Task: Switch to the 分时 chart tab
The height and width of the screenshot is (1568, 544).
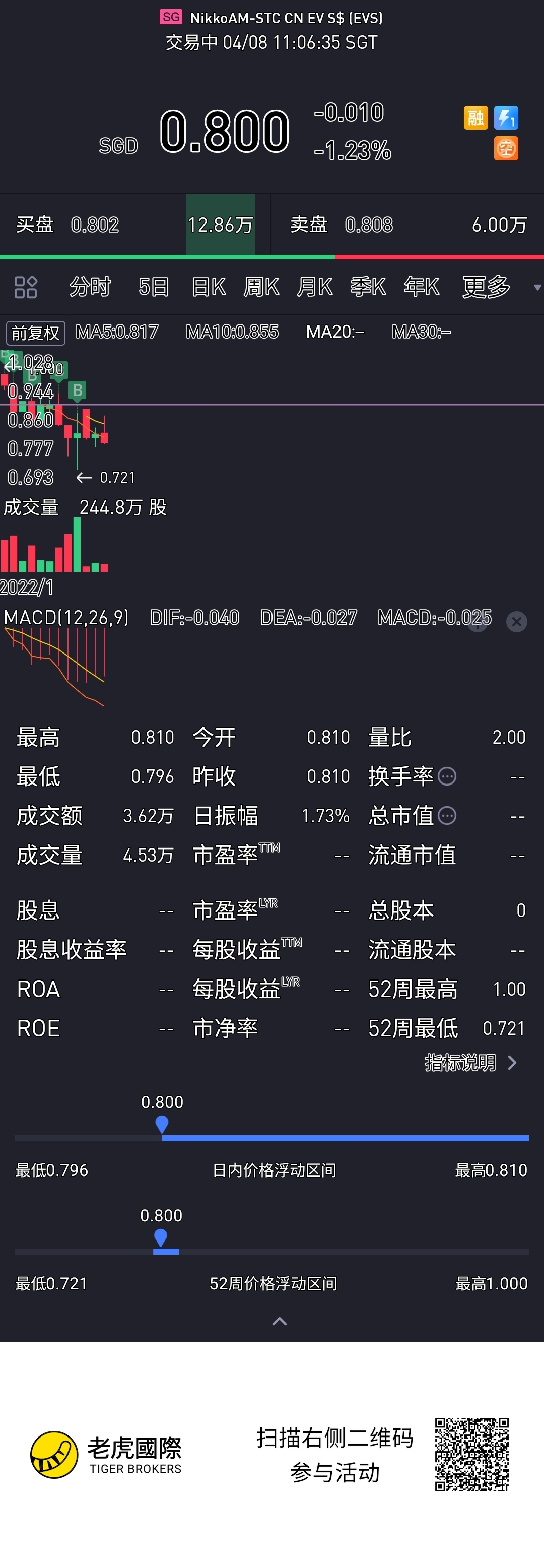Action: click(x=90, y=287)
